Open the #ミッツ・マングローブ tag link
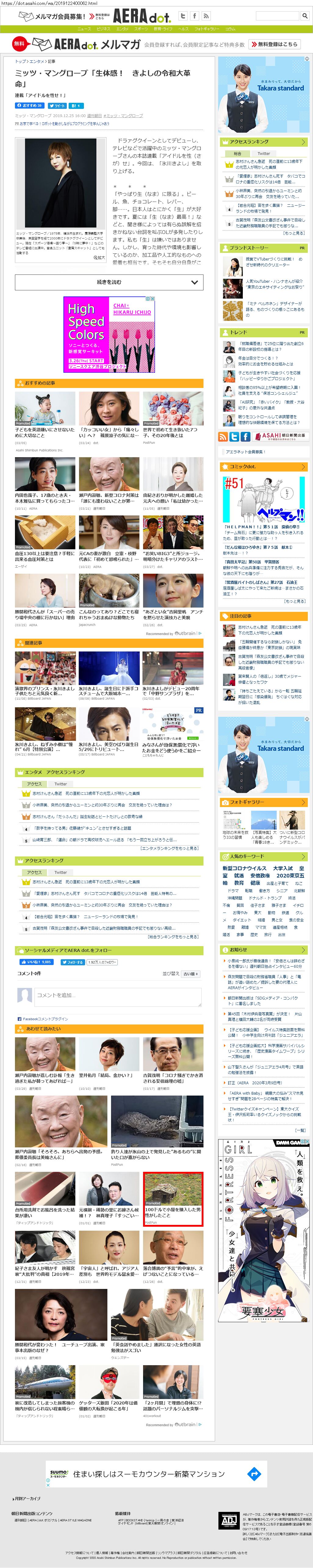The width and height of the screenshot is (313, 1568). (x=123, y=116)
